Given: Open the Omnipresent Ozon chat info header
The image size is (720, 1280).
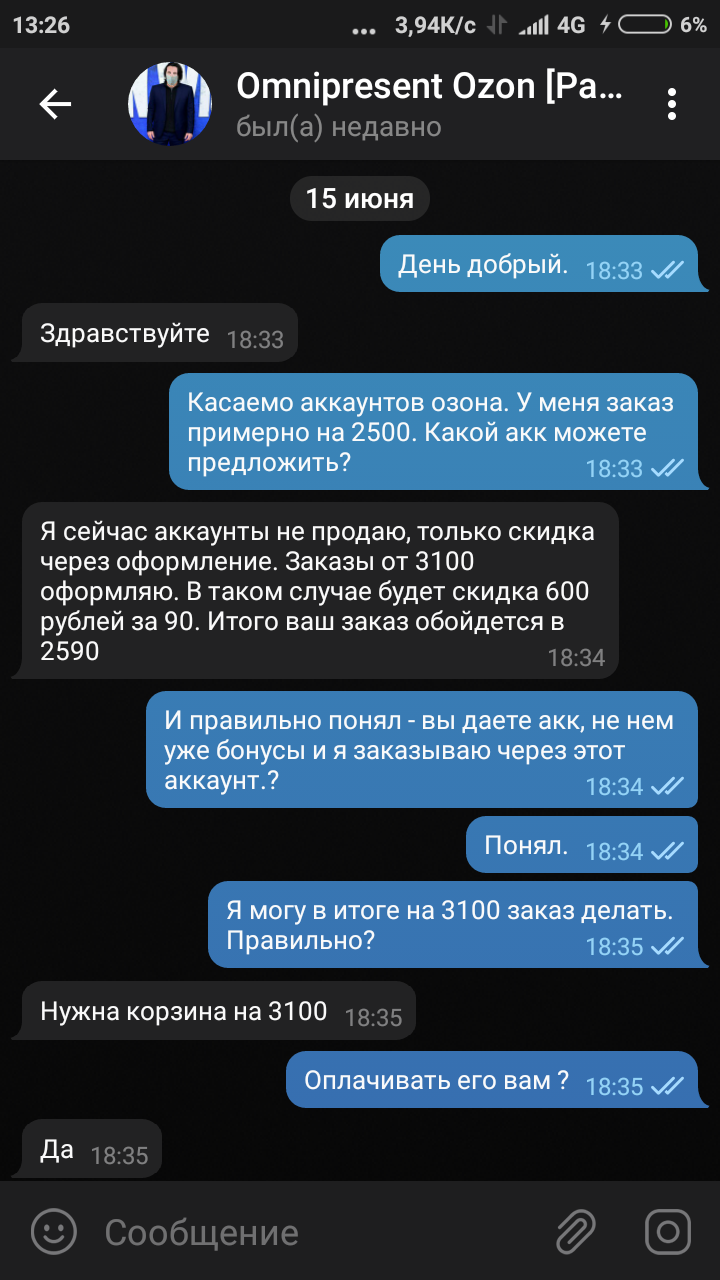Looking at the screenshot, I should (x=430, y=104).
